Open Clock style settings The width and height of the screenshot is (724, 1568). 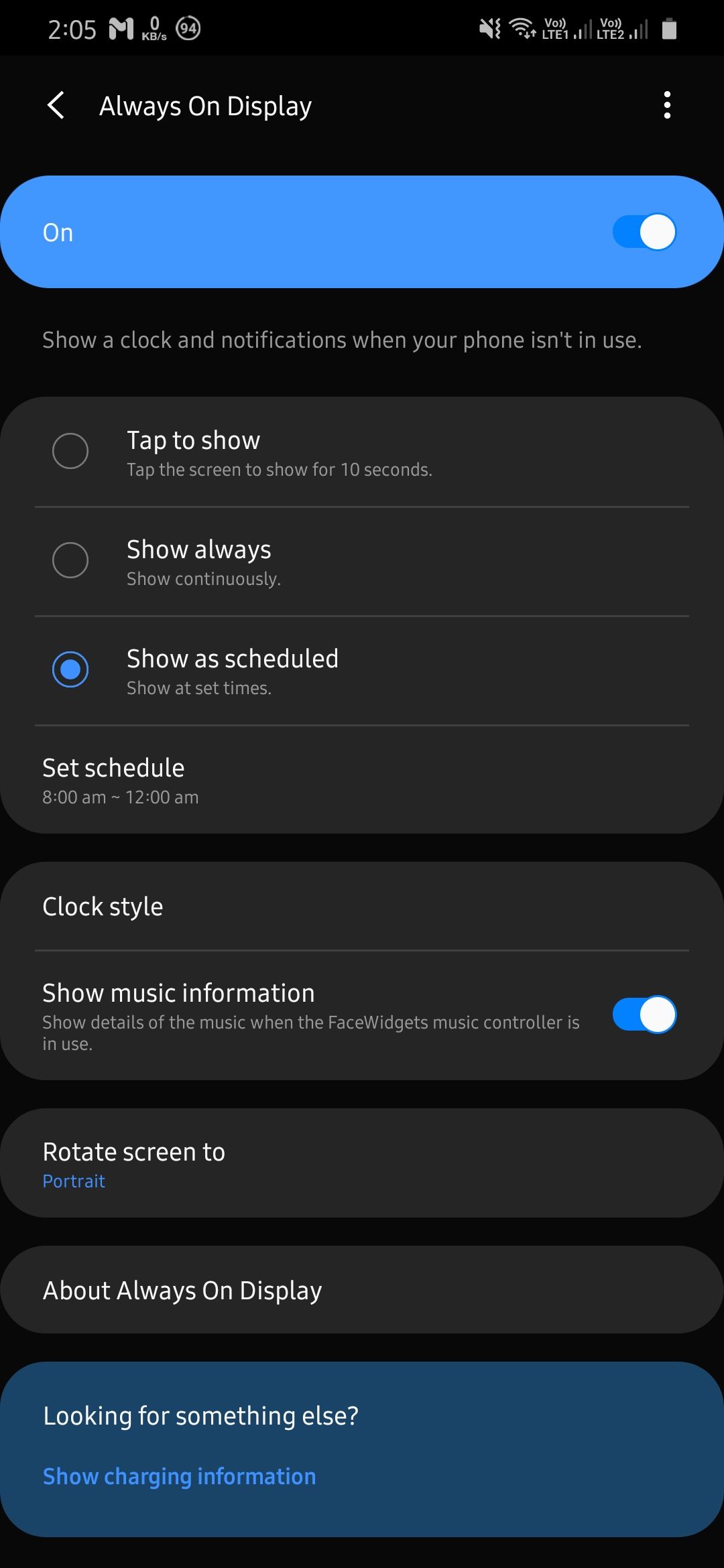(362, 907)
